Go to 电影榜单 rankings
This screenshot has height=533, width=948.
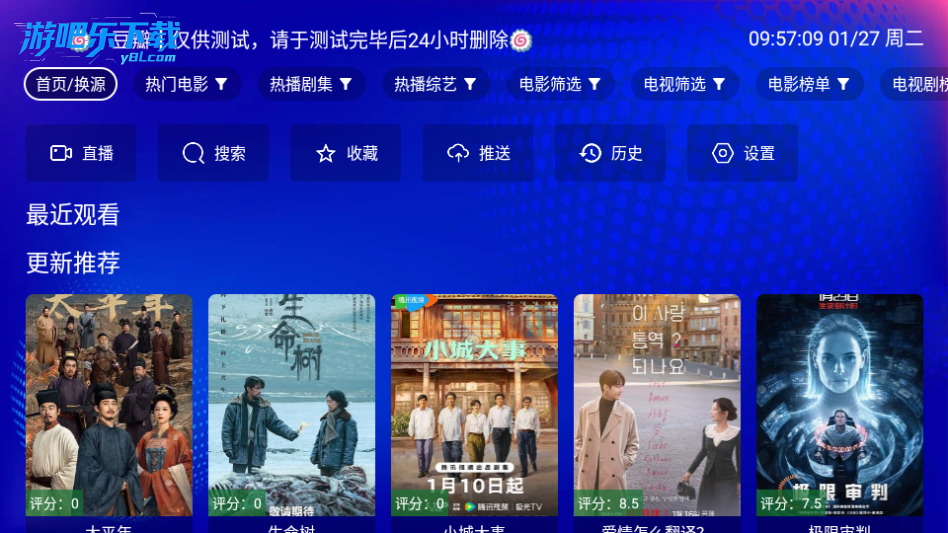(809, 84)
